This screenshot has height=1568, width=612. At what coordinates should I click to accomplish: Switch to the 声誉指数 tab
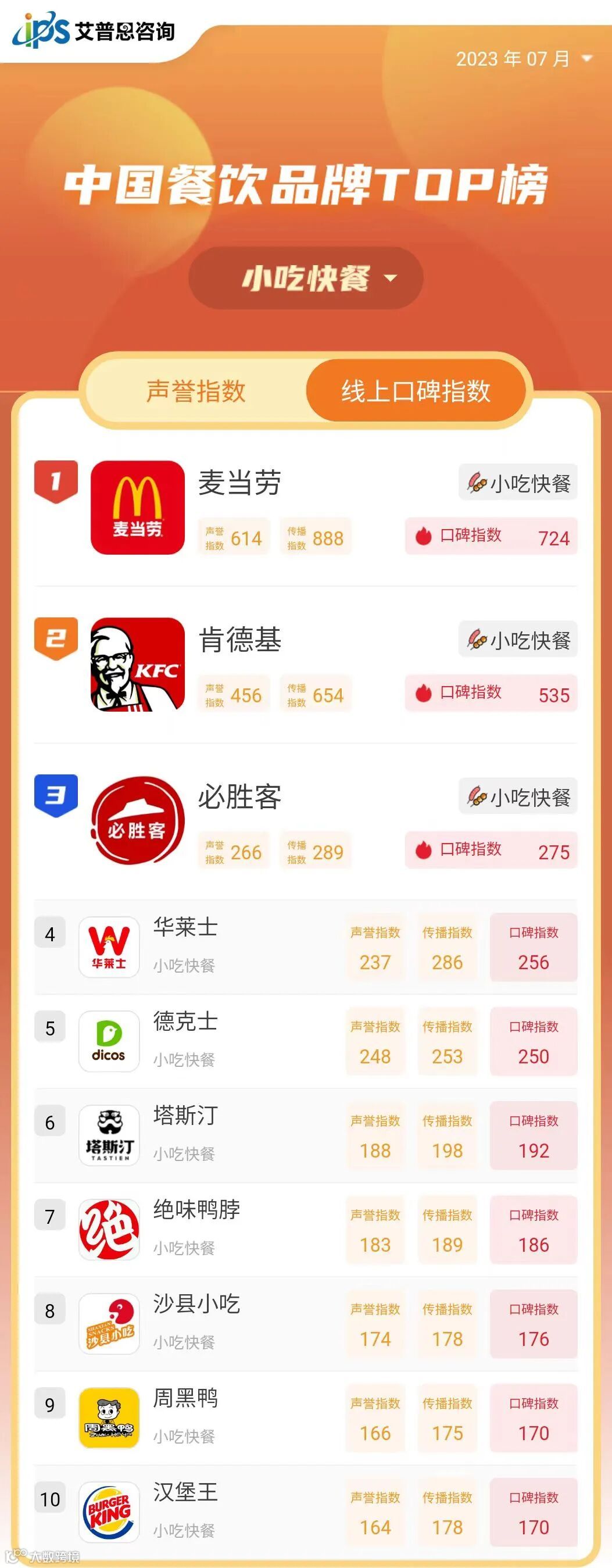(196, 391)
